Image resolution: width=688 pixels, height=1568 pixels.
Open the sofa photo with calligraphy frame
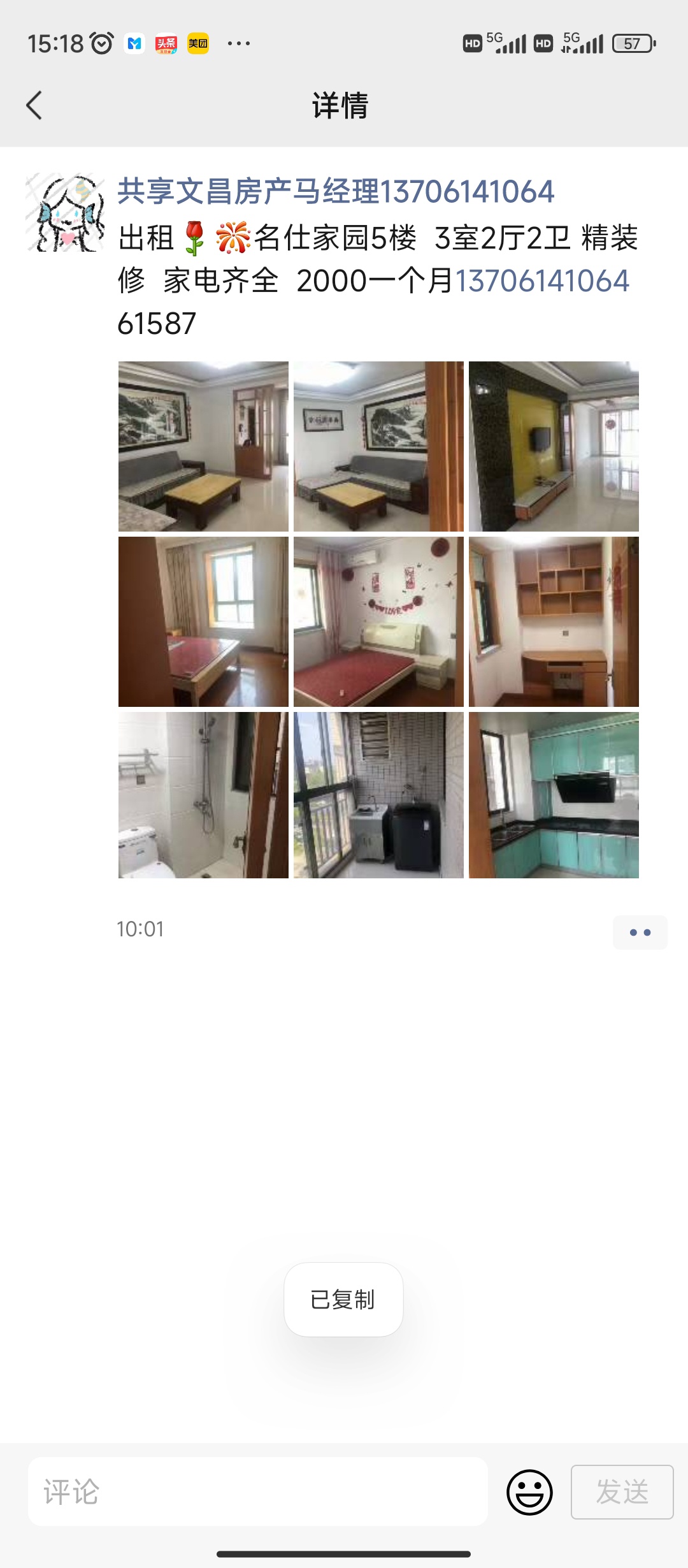(378, 446)
